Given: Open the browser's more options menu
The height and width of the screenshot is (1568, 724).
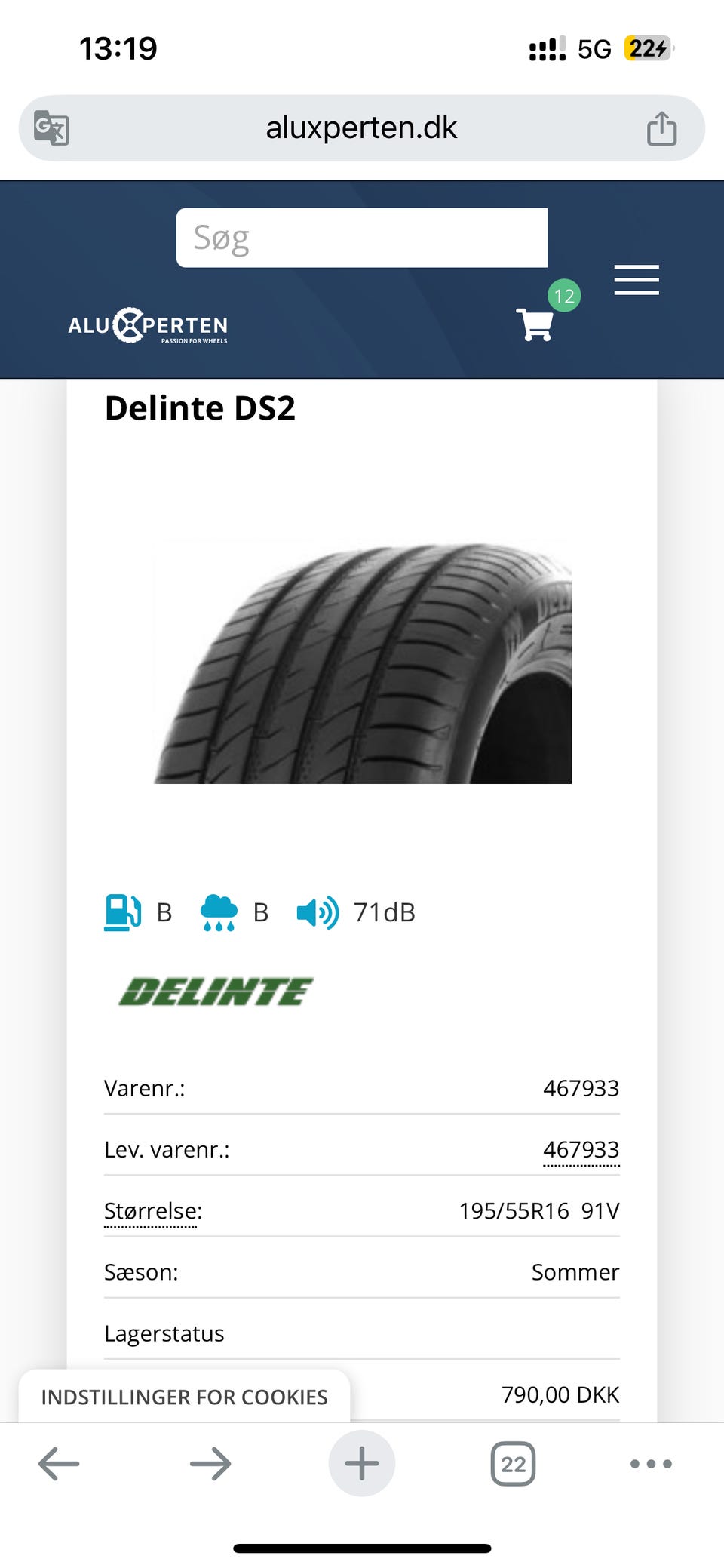Looking at the screenshot, I should click(x=651, y=1464).
